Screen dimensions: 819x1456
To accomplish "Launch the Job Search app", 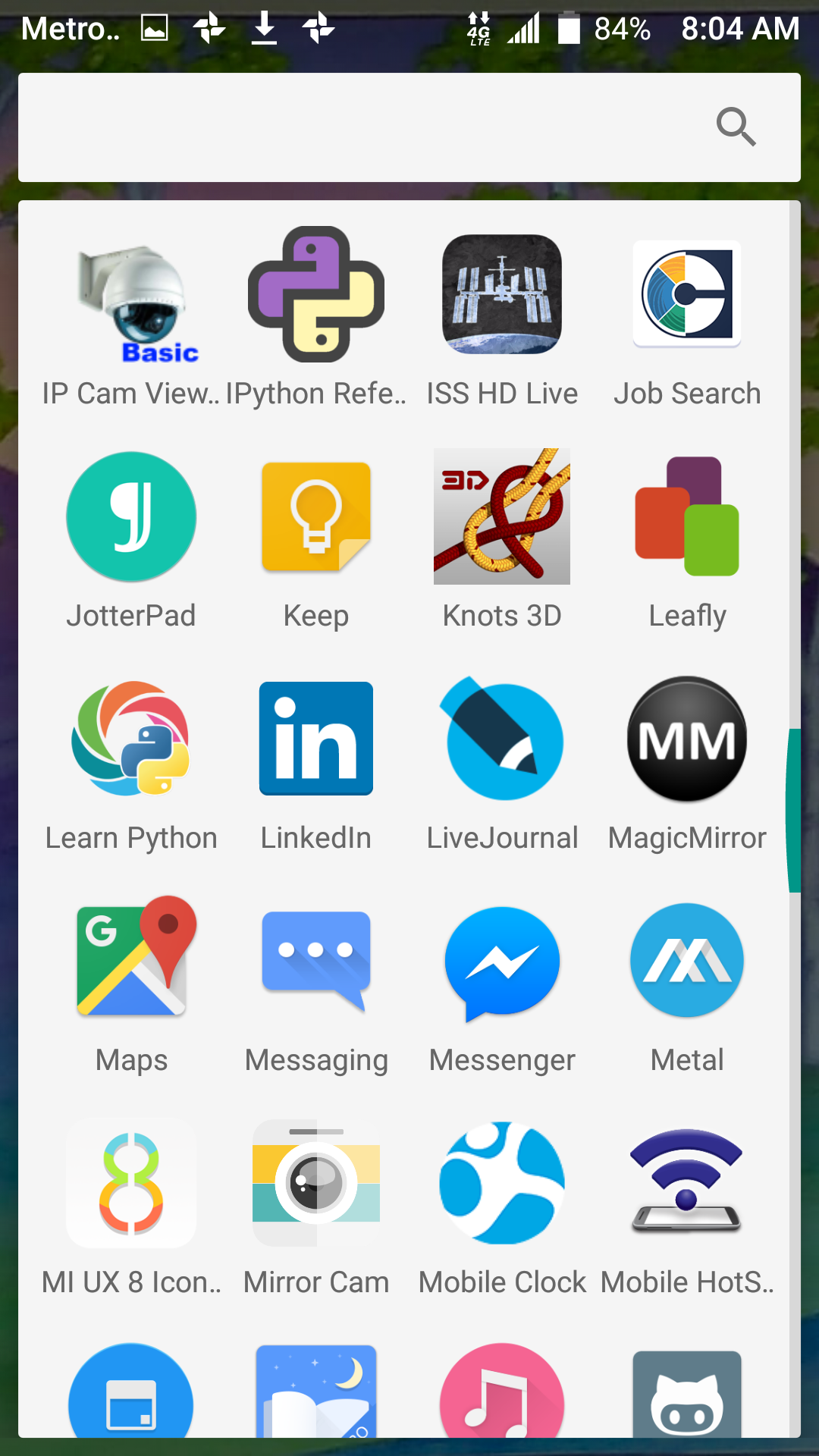I will [687, 295].
